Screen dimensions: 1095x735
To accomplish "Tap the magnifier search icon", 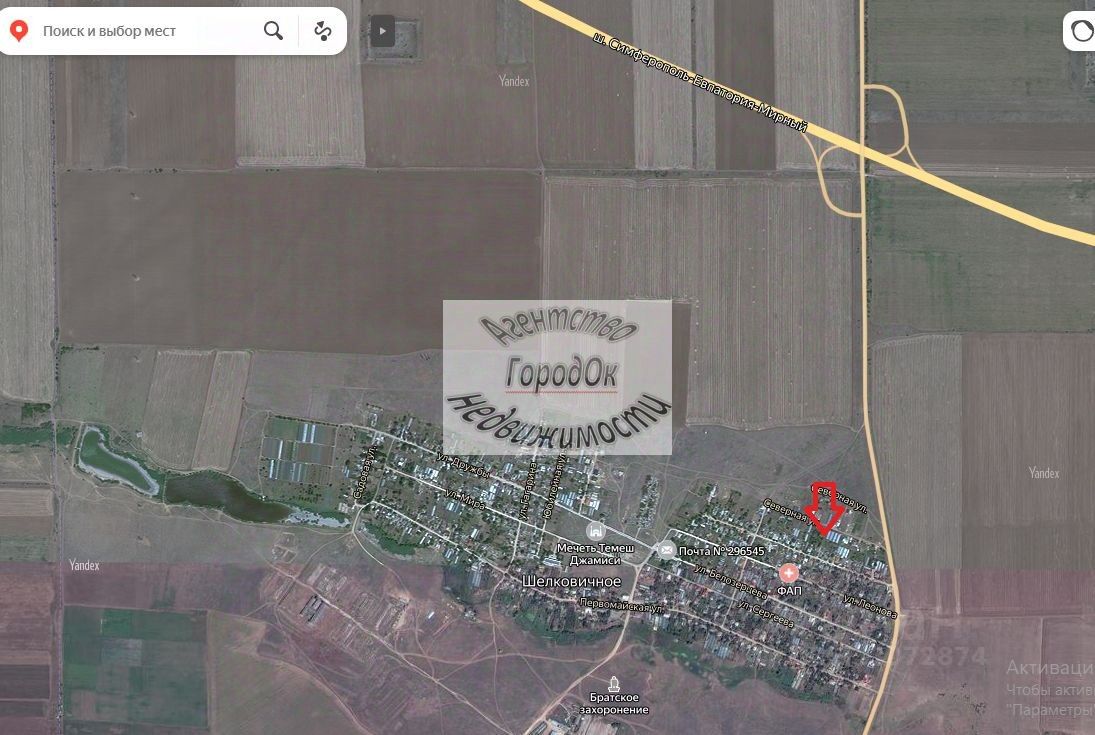I will [x=273, y=31].
